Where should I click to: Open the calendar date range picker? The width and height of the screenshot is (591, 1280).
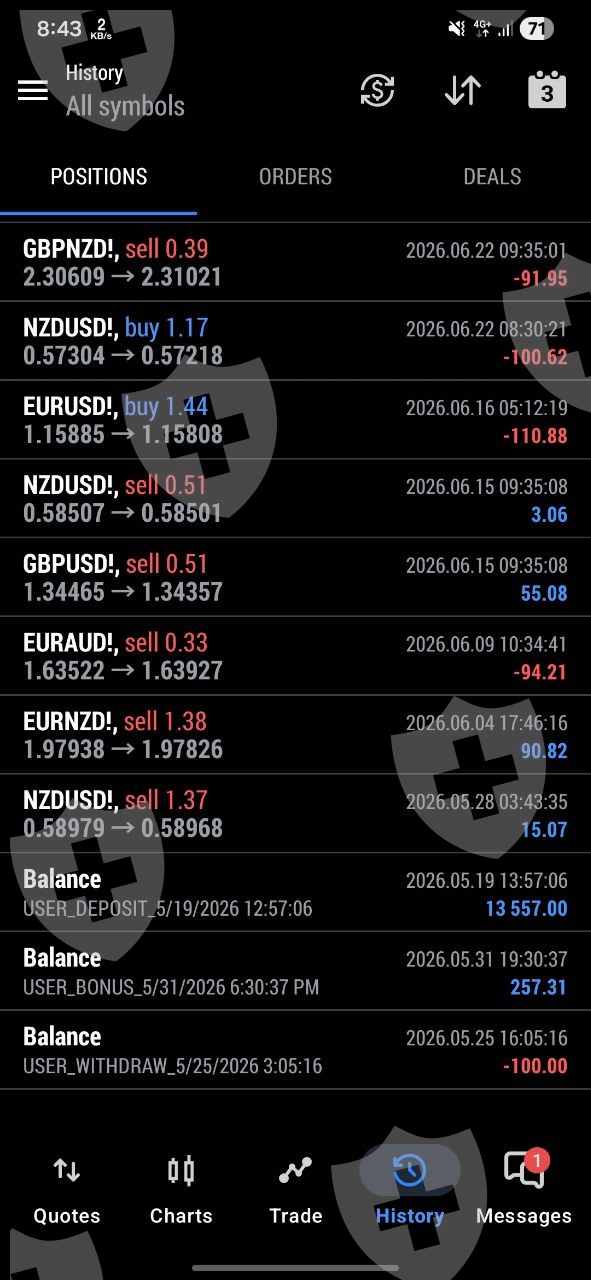pos(547,89)
